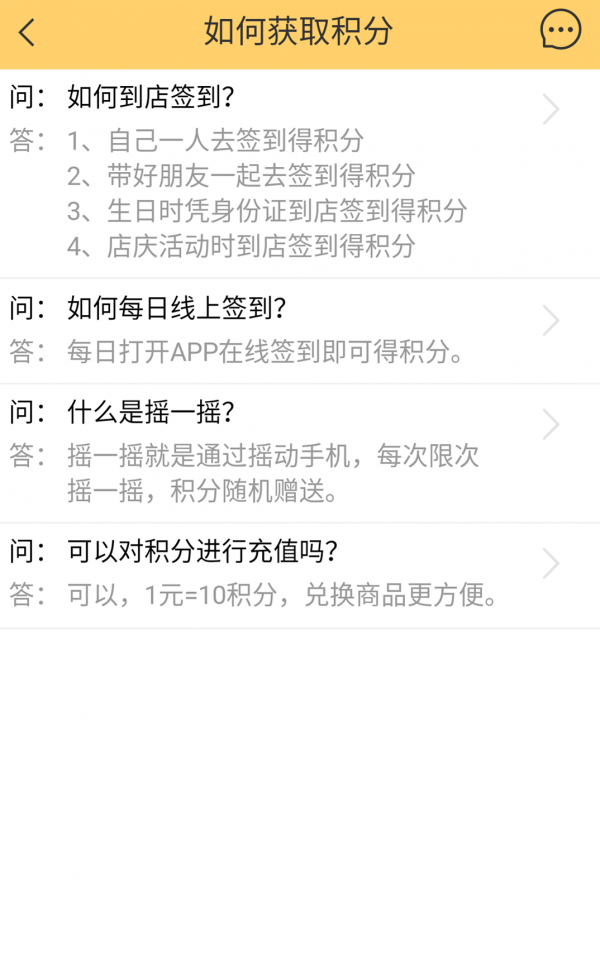This screenshot has width=600, height=960.
Task: Select the 什么是摇一摇 question
Action: [150, 412]
